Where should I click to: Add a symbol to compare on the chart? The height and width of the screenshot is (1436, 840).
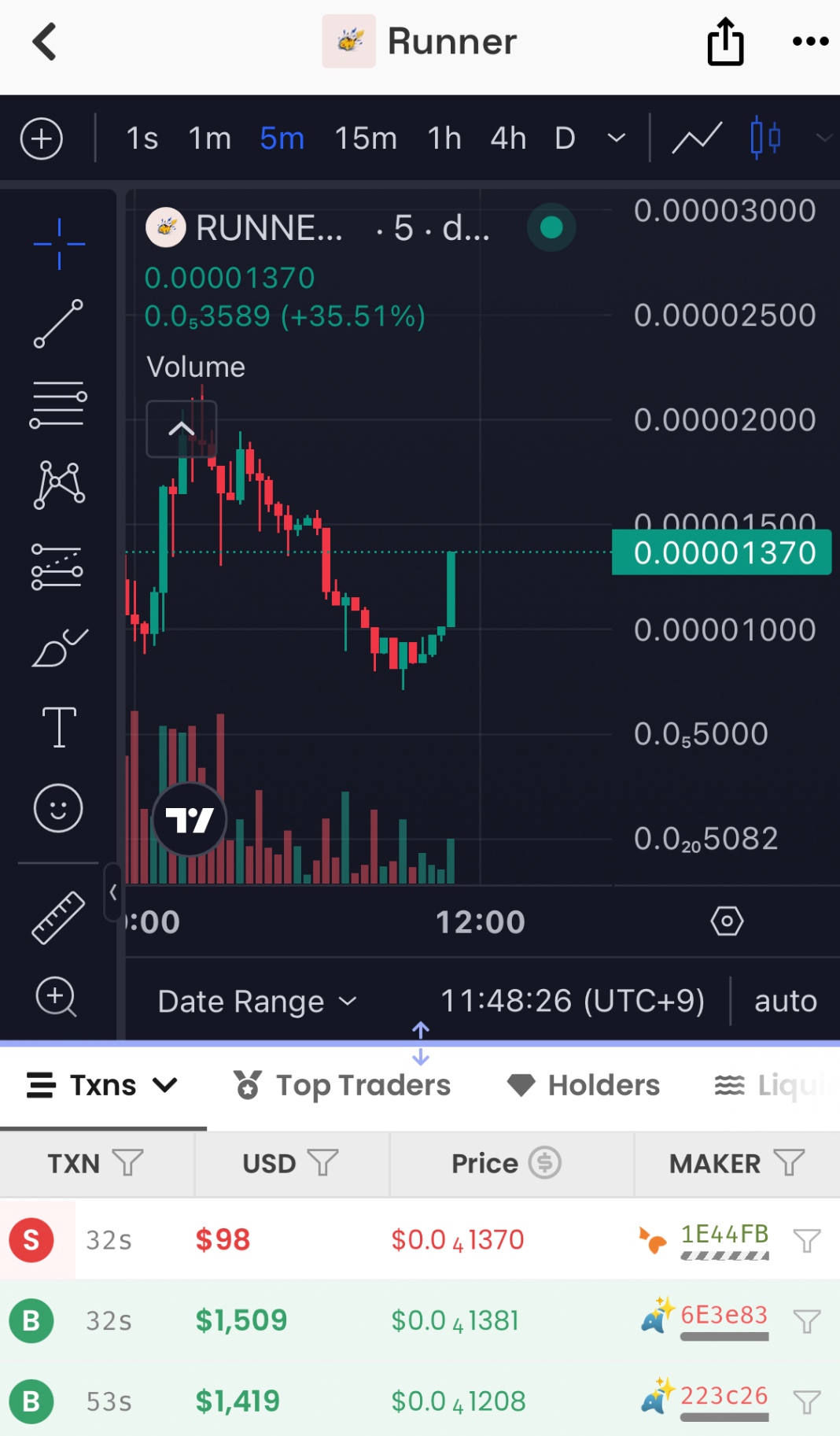tap(42, 139)
